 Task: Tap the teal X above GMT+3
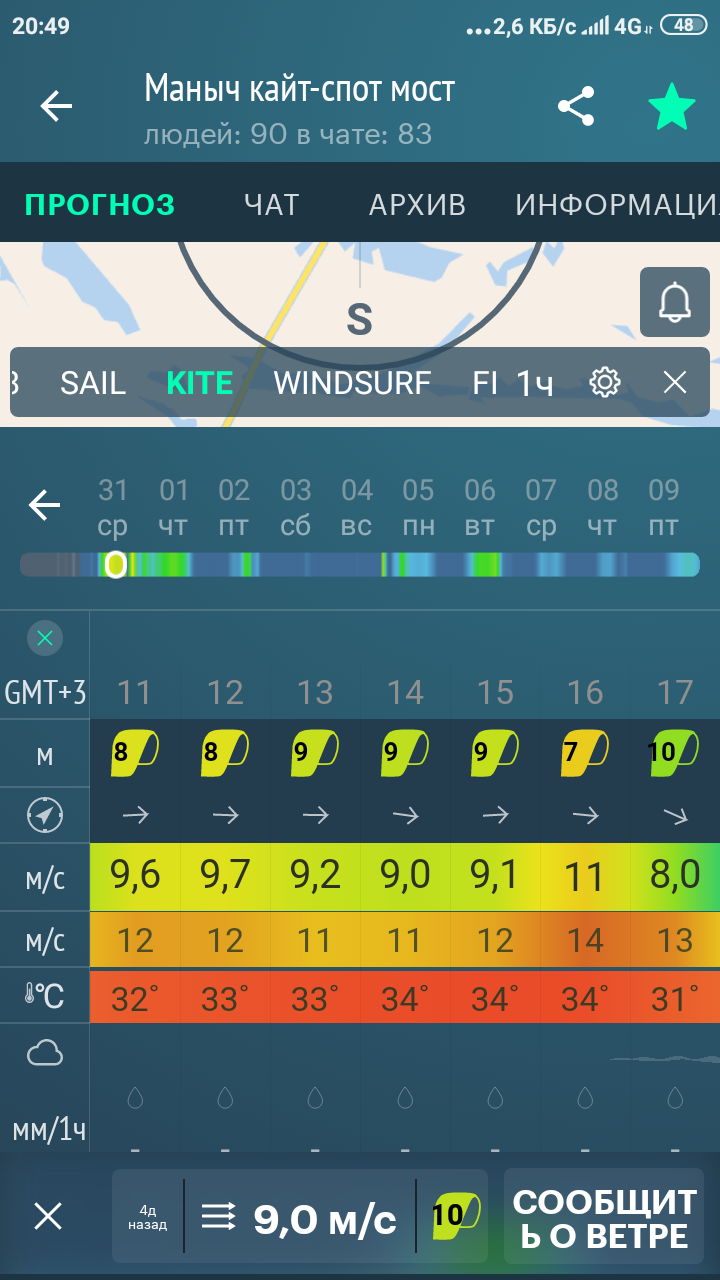tap(45, 638)
